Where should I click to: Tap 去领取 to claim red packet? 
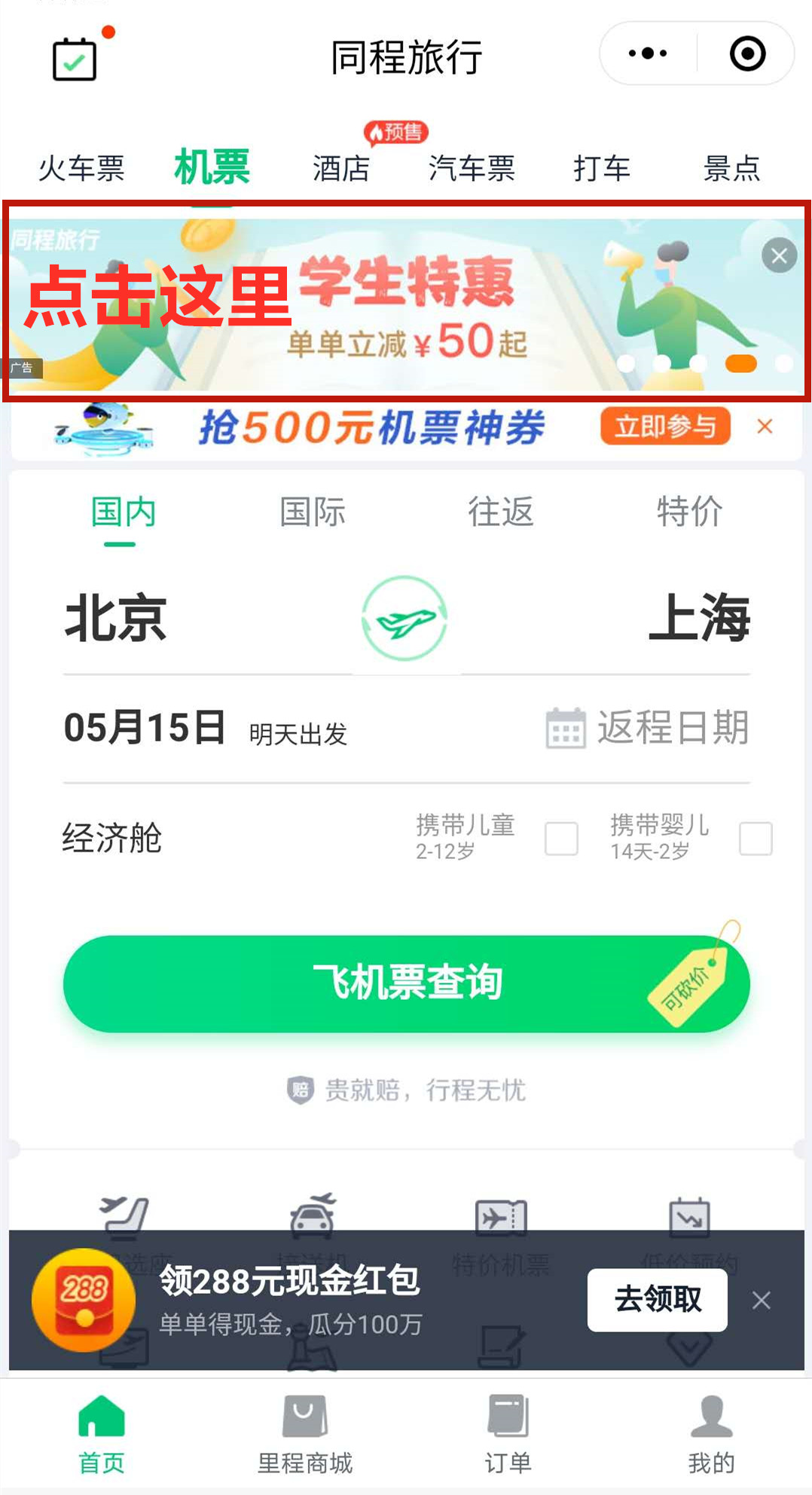(x=657, y=1299)
